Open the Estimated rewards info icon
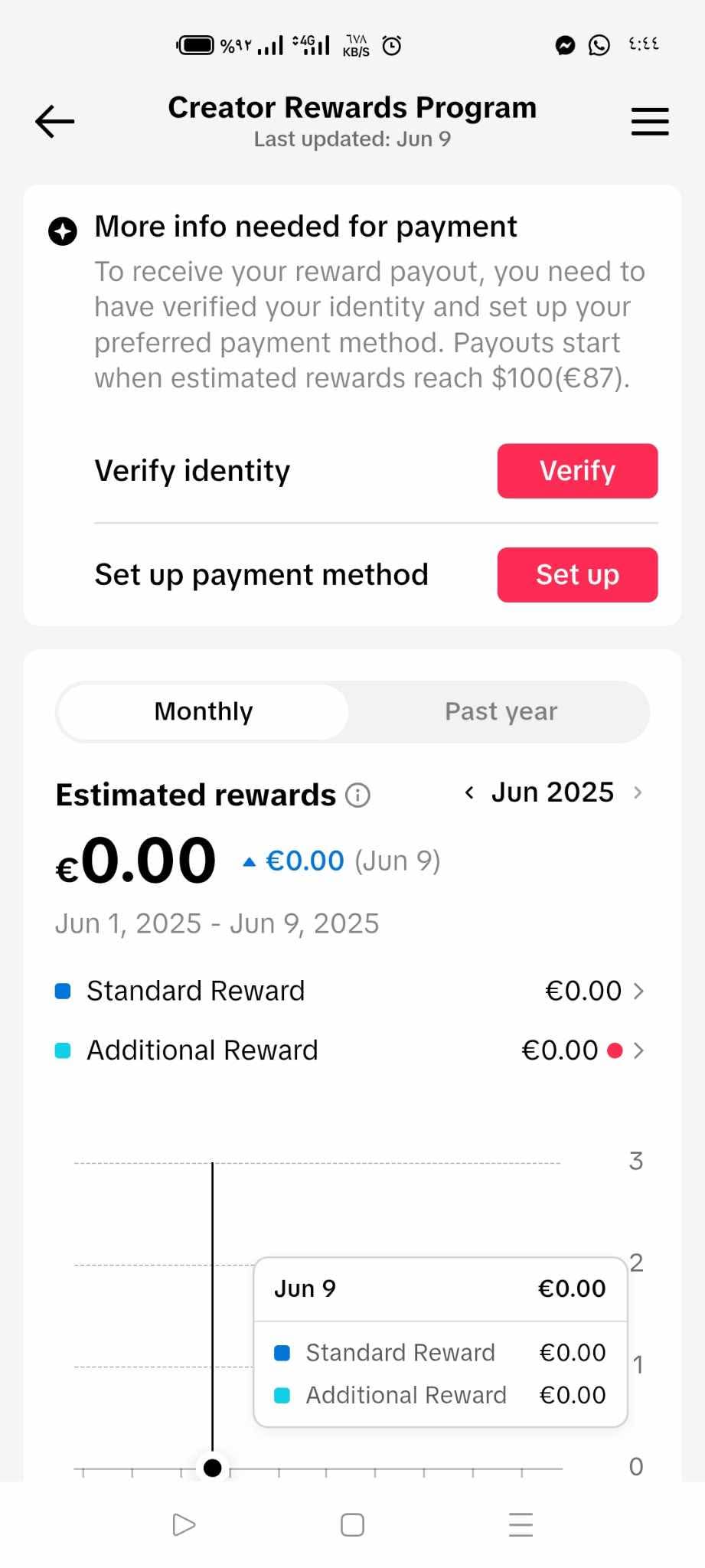The height and width of the screenshot is (1568, 705). [x=357, y=795]
